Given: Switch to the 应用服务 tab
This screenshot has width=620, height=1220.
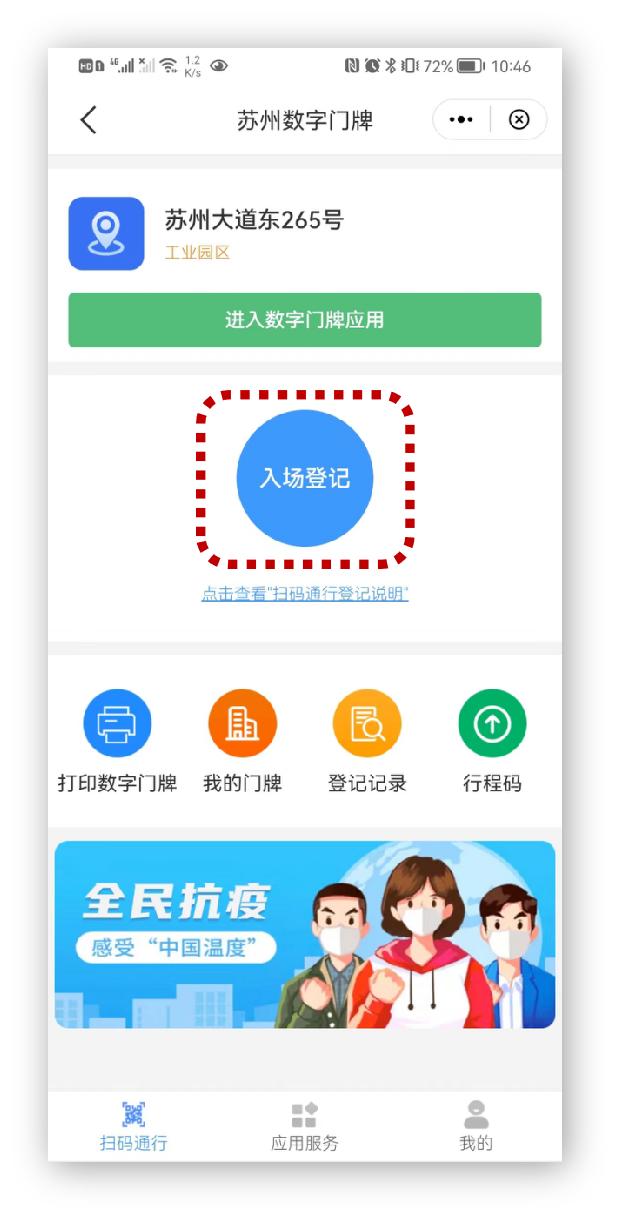Looking at the screenshot, I should click(x=304, y=1126).
